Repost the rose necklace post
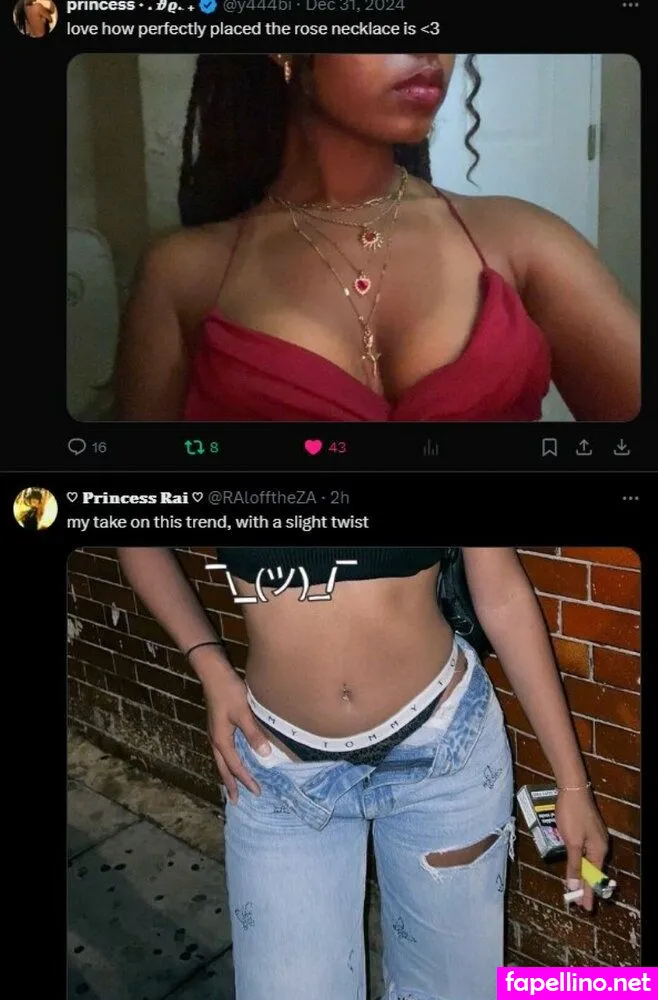This screenshot has width=658, height=1000. (x=193, y=447)
